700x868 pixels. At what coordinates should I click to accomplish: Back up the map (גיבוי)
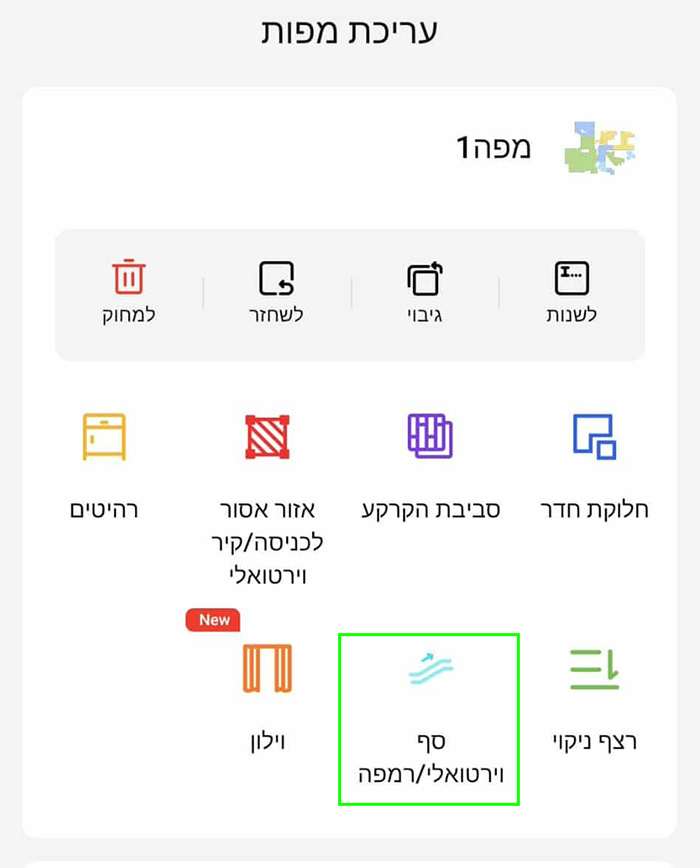[424, 291]
